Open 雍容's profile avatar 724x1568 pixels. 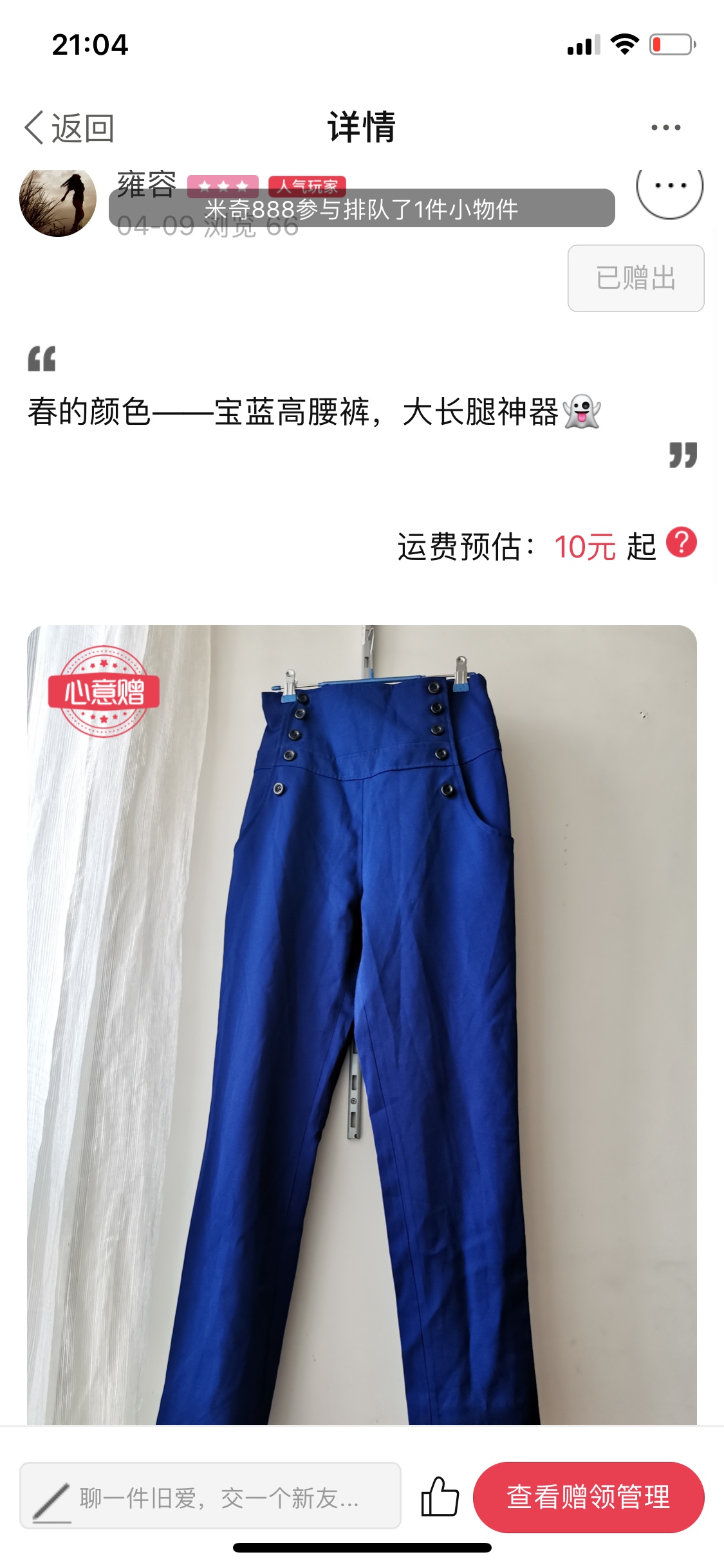pyautogui.click(x=58, y=201)
